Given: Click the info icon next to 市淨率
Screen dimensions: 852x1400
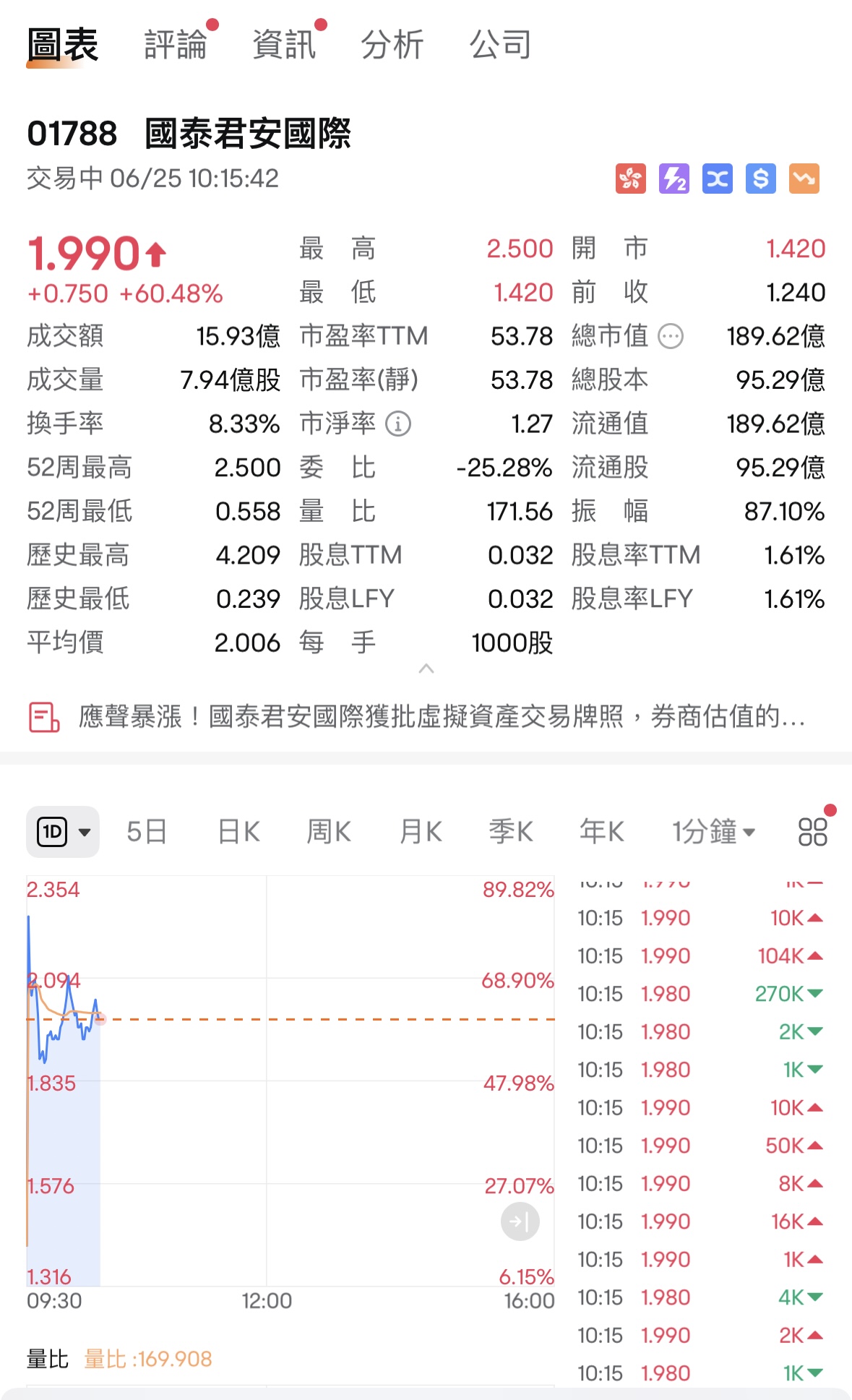Looking at the screenshot, I should coord(397,424).
